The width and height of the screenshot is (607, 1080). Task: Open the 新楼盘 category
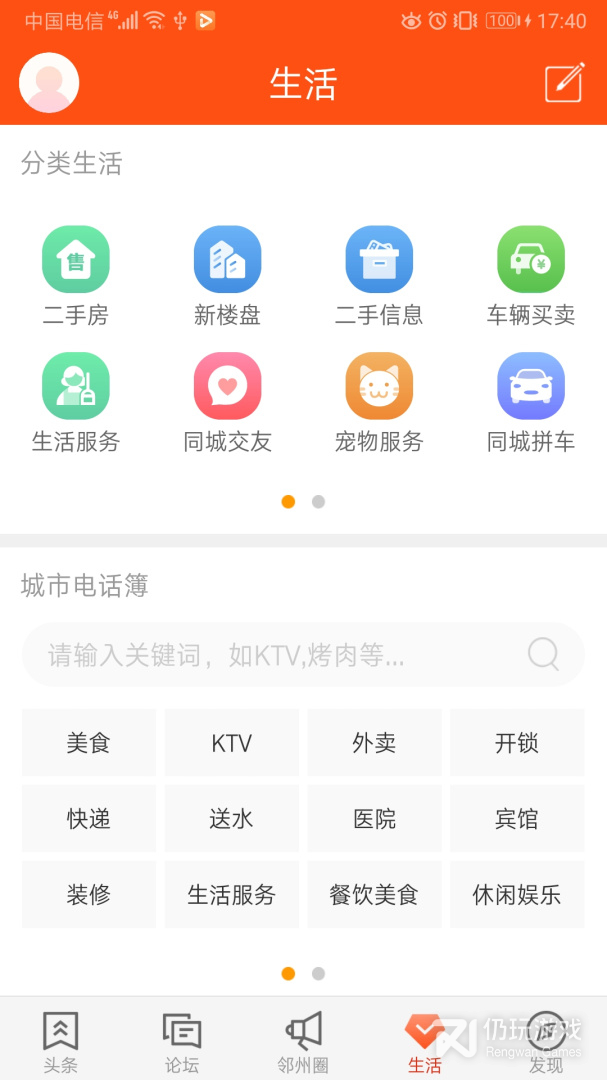tap(227, 276)
